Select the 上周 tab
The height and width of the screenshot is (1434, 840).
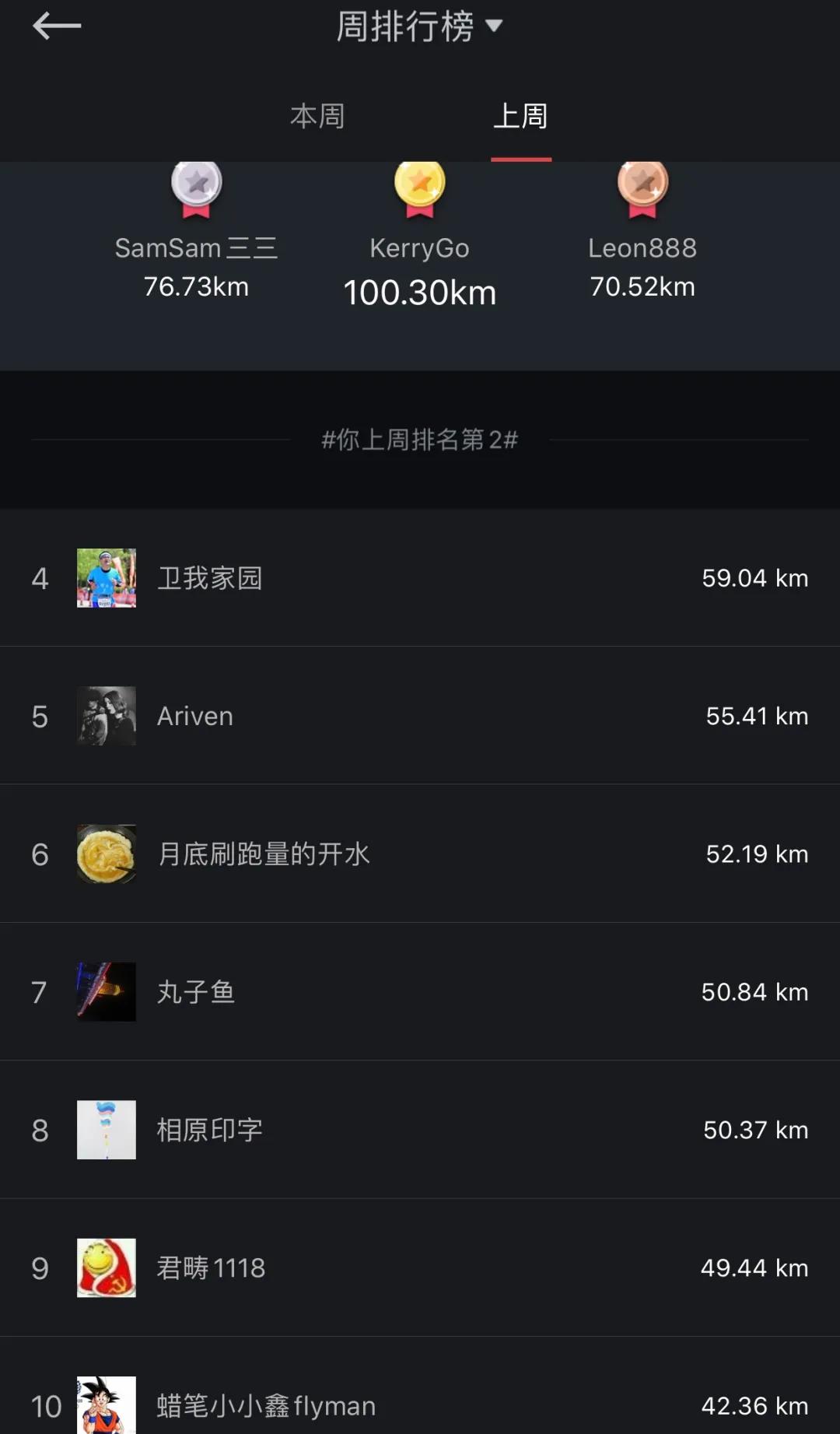(x=521, y=115)
